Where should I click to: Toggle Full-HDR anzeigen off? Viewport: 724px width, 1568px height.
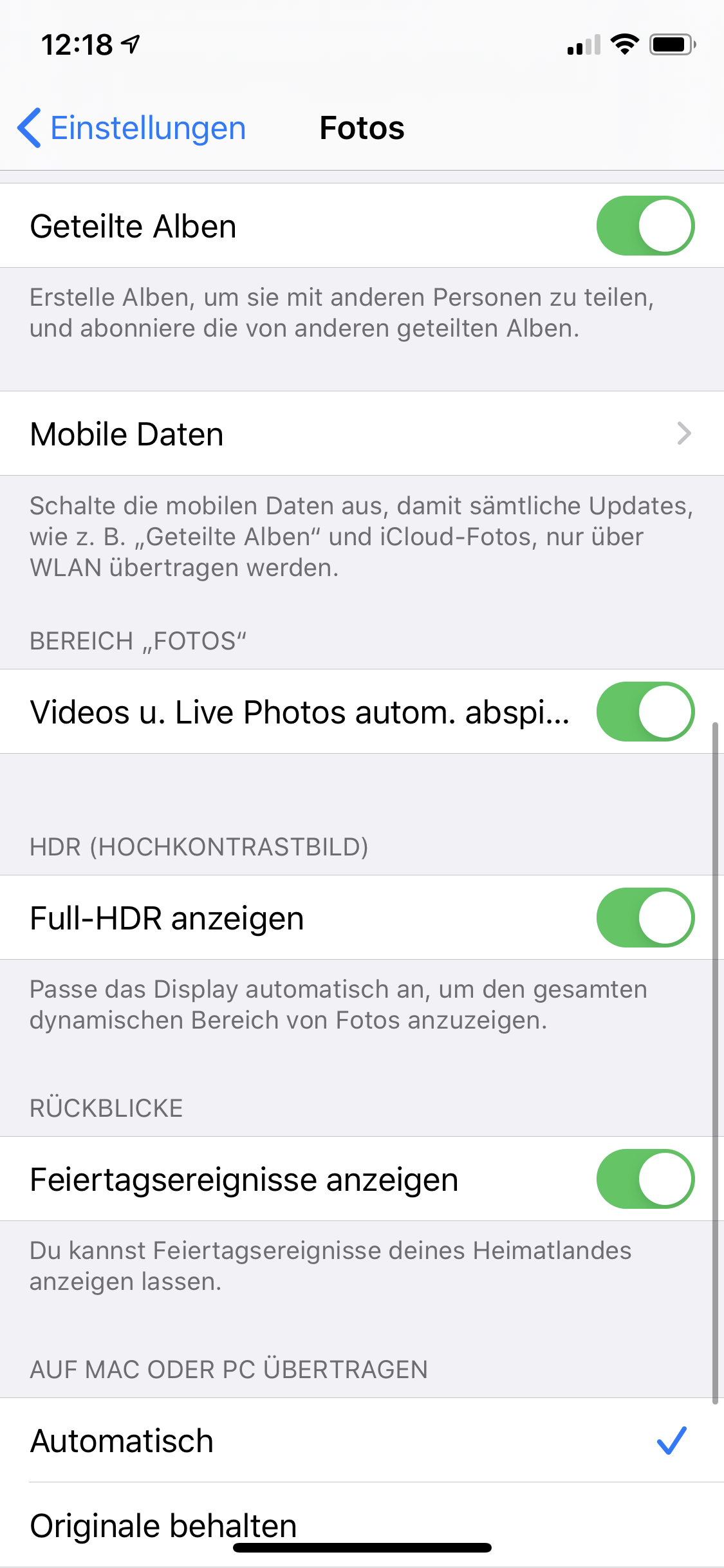645,918
